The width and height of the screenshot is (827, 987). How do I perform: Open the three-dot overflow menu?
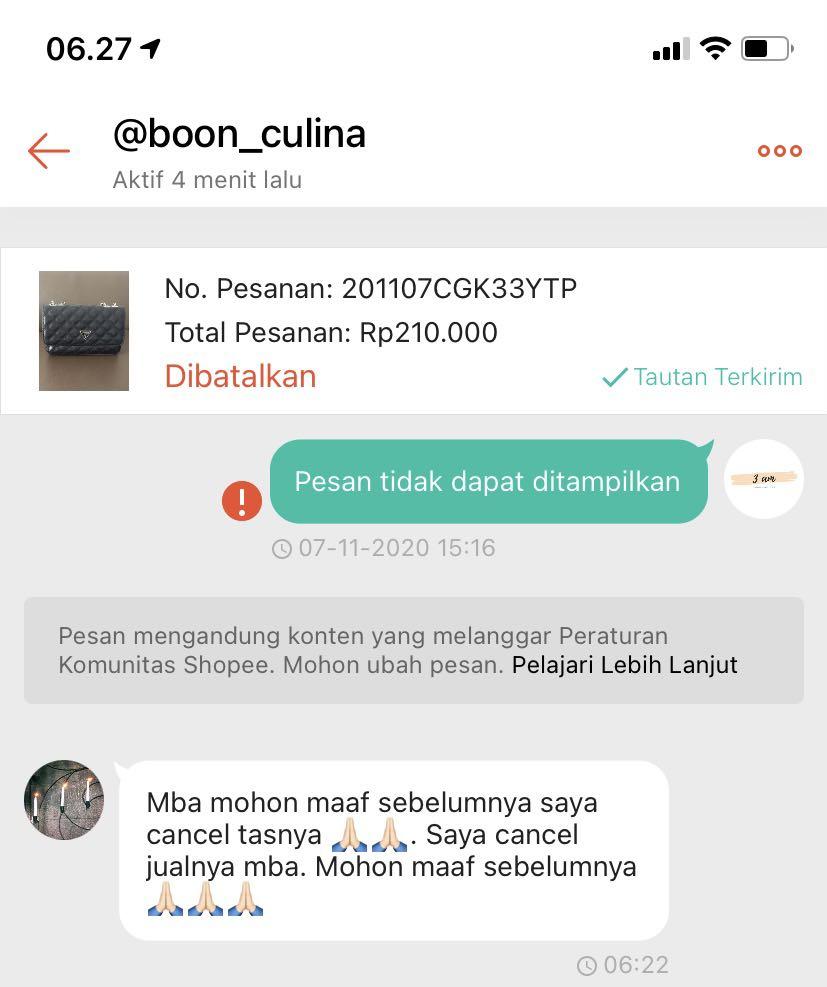point(779,151)
